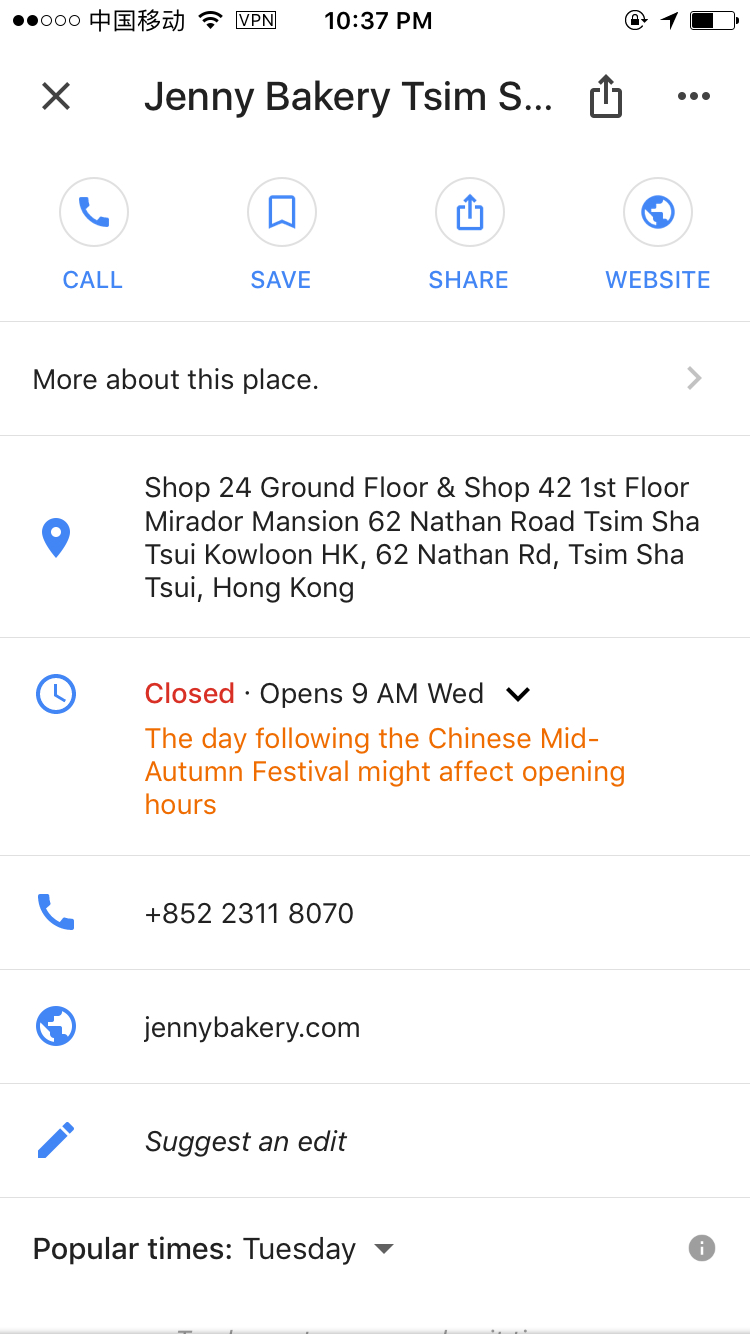Dial the phone number +852 2311 8070

249,913
